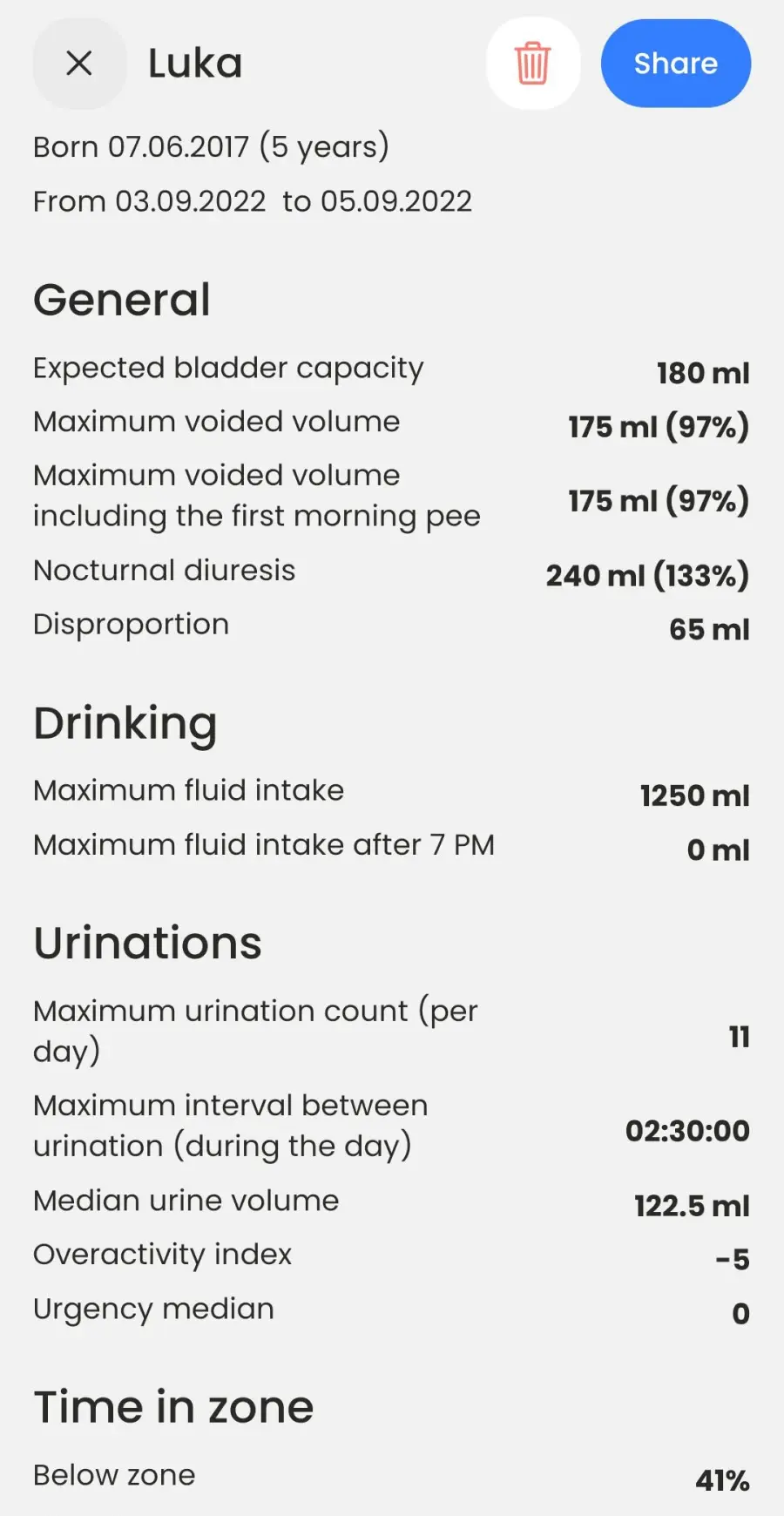This screenshot has height=1516, width=784.
Task: Close Luka's report with the X button
Action: (79, 64)
